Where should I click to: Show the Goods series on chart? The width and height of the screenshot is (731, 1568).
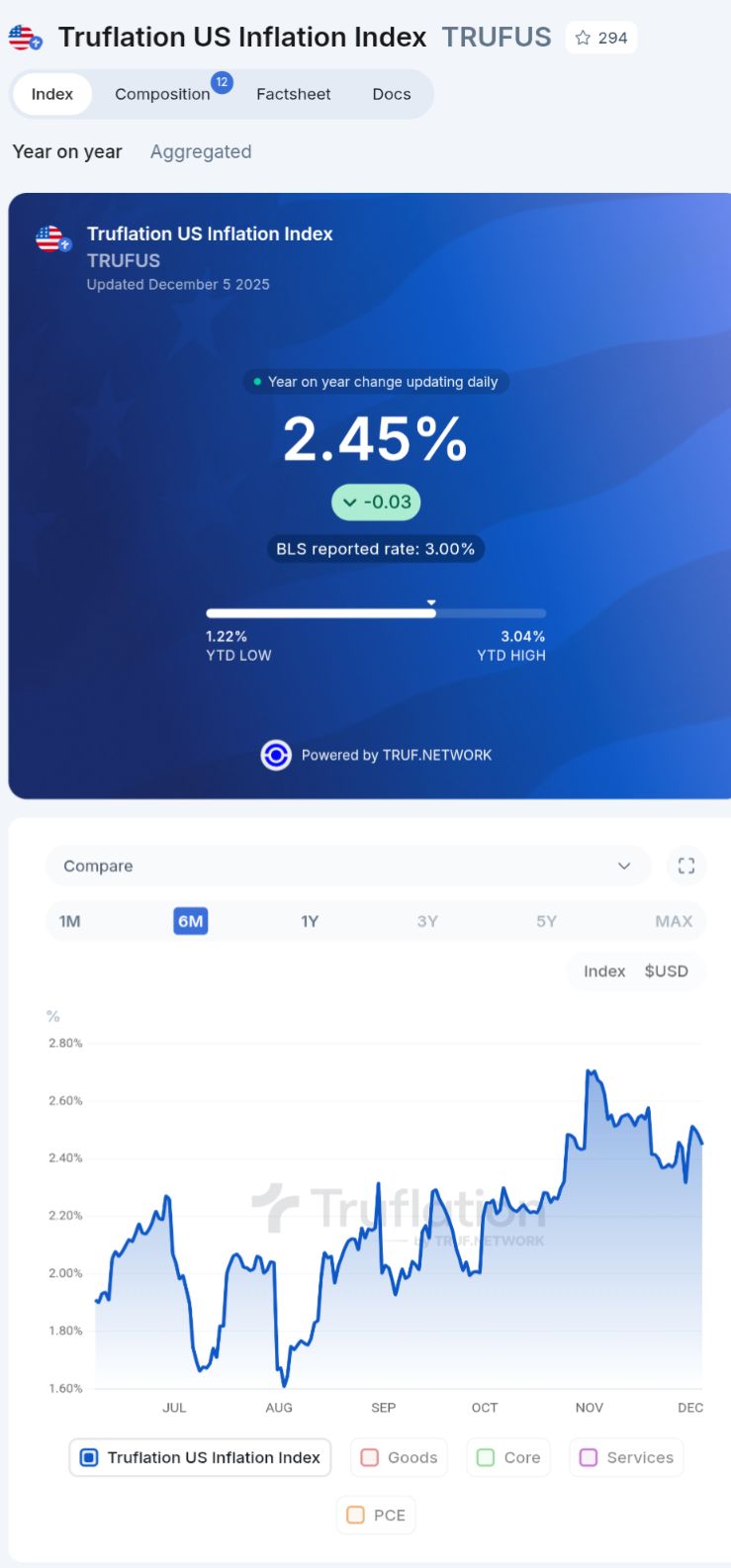[x=399, y=1457]
